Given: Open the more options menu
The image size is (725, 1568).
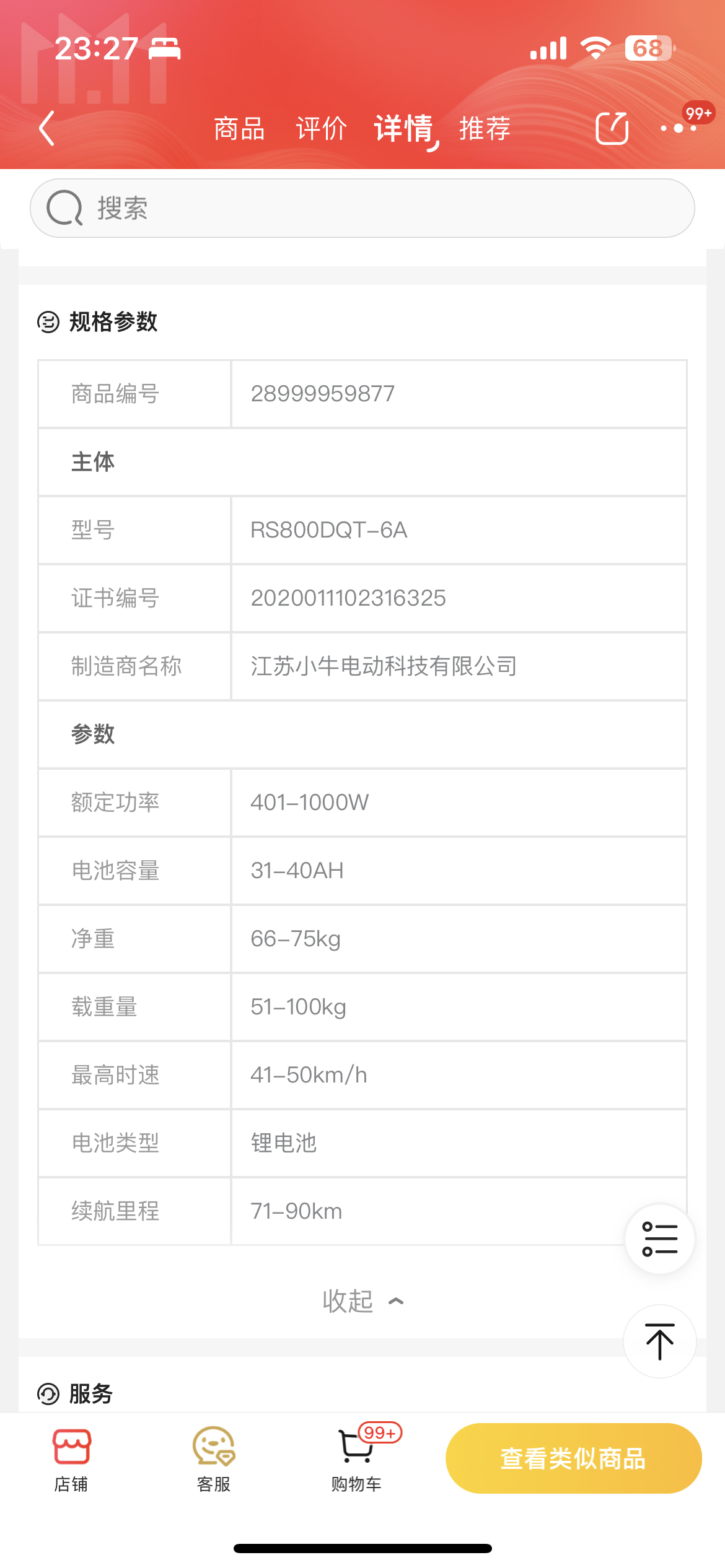Looking at the screenshot, I should tap(679, 128).
